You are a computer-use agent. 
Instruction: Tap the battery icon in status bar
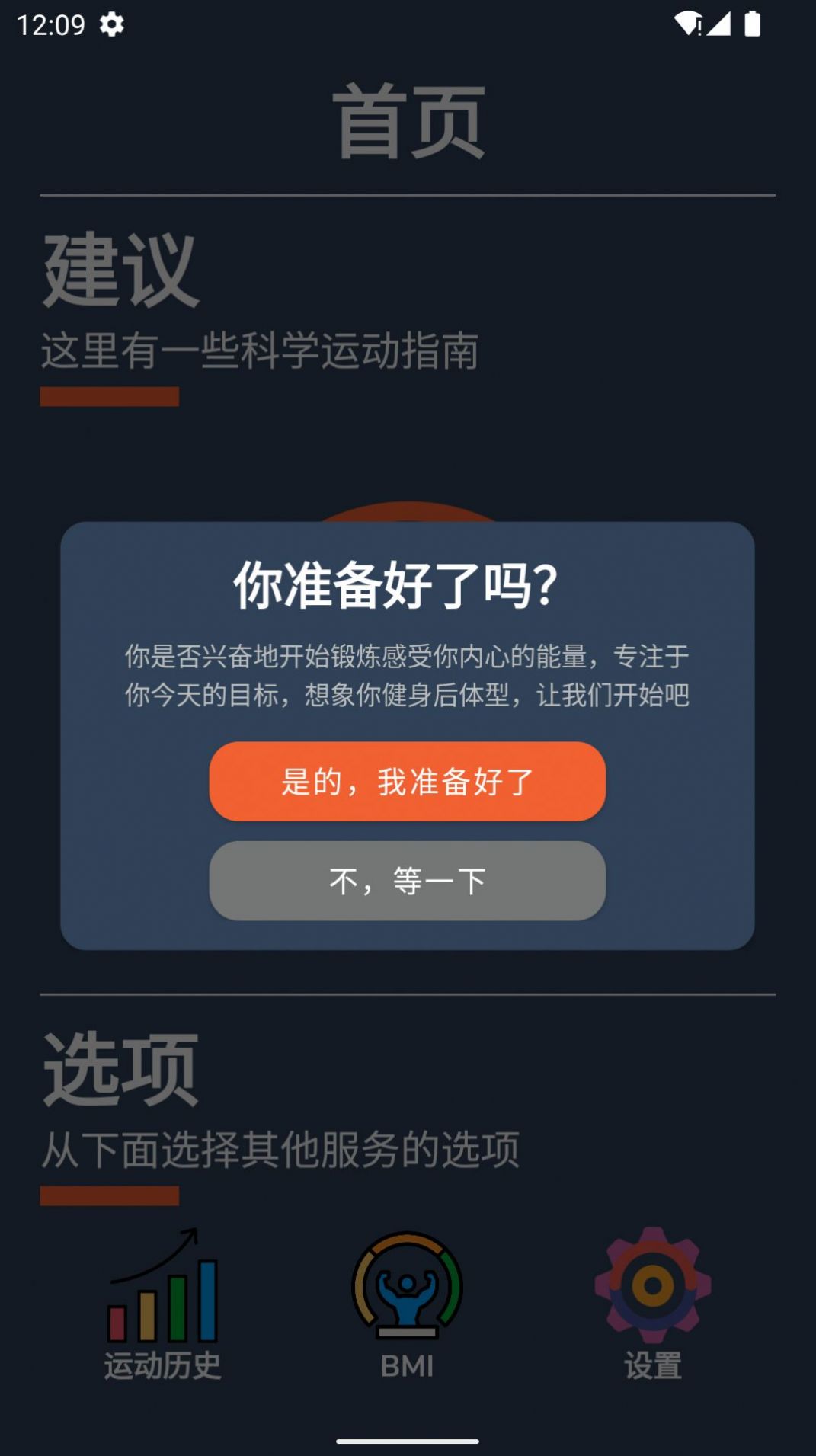point(754,23)
